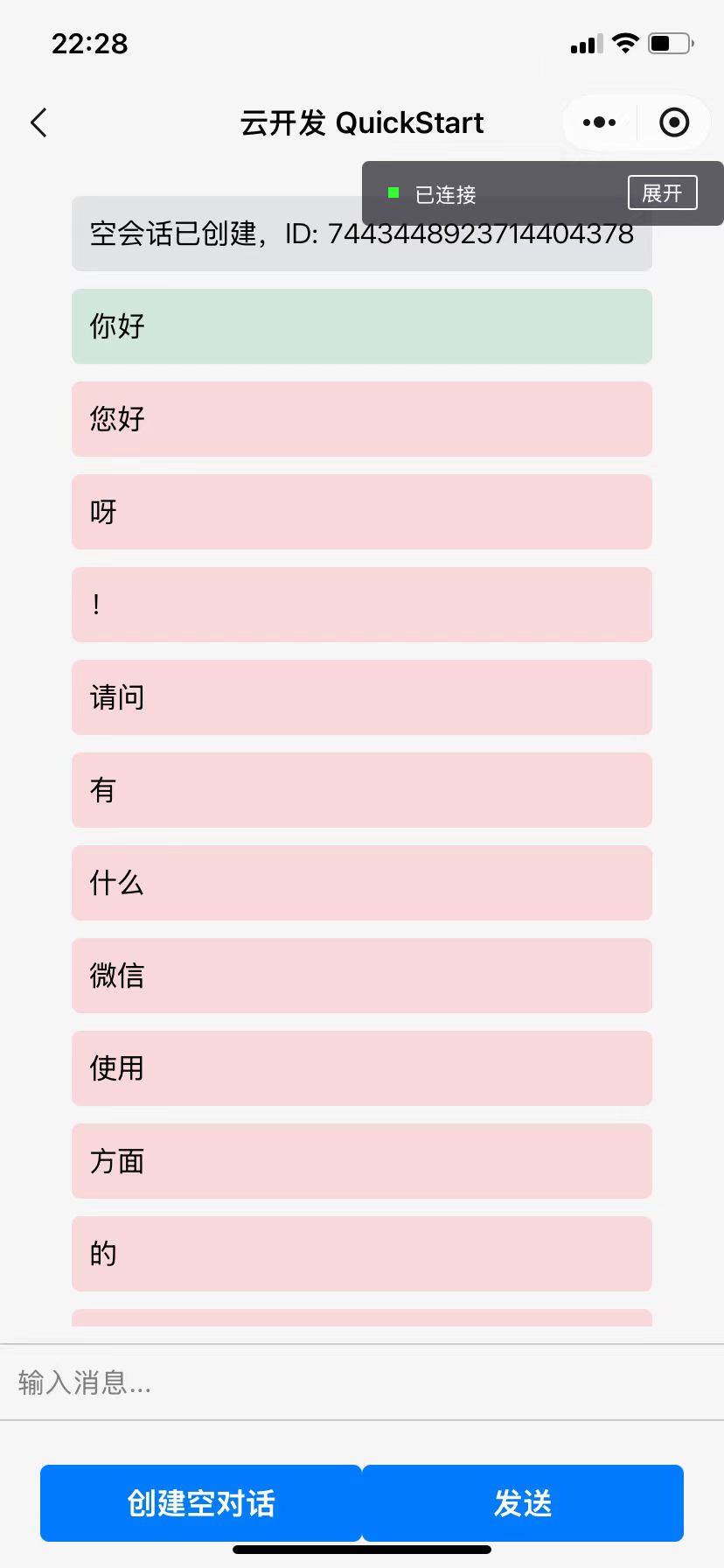Expand the 已连接 status panel via 展开
This screenshot has height=1568, width=724.
(x=662, y=192)
